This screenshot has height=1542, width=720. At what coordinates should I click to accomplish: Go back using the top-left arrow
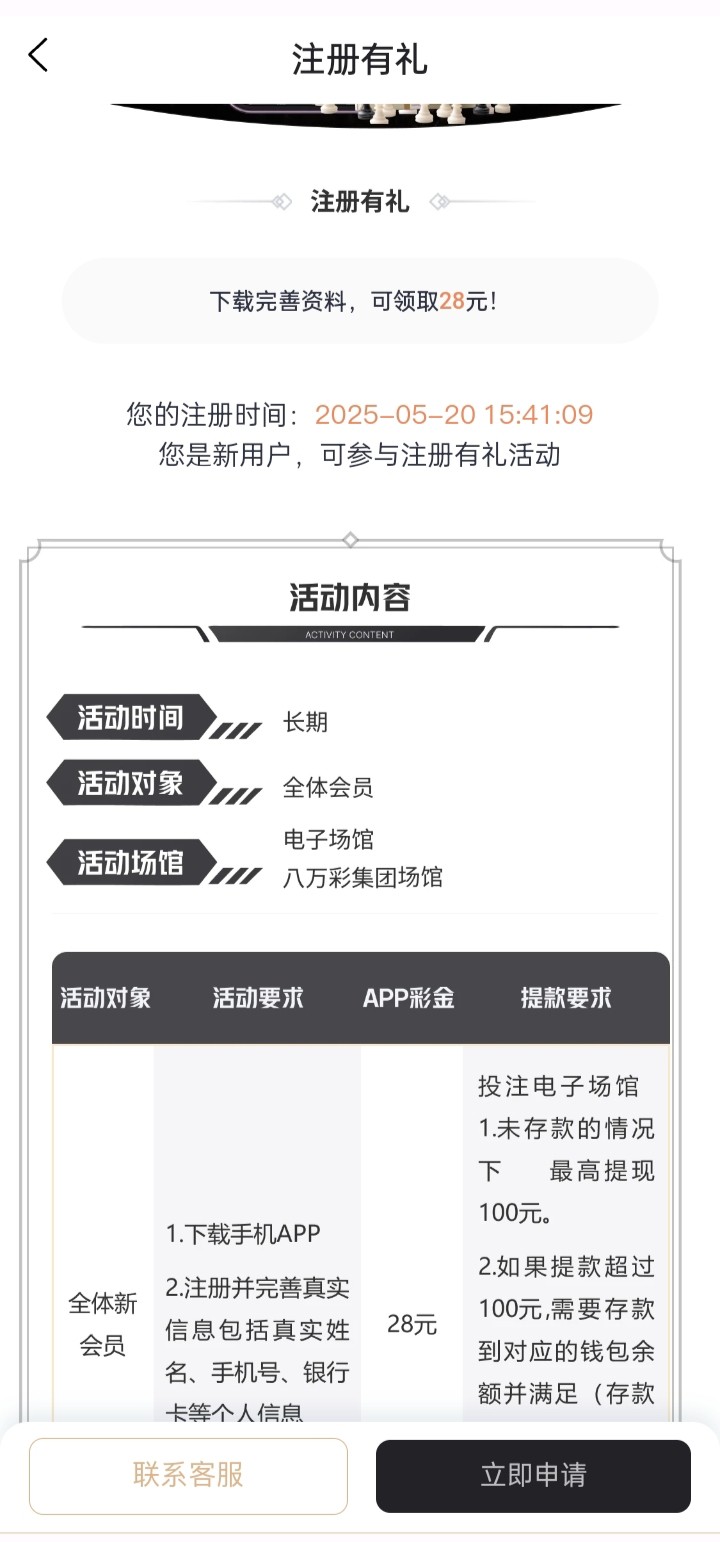pyautogui.click(x=38, y=56)
